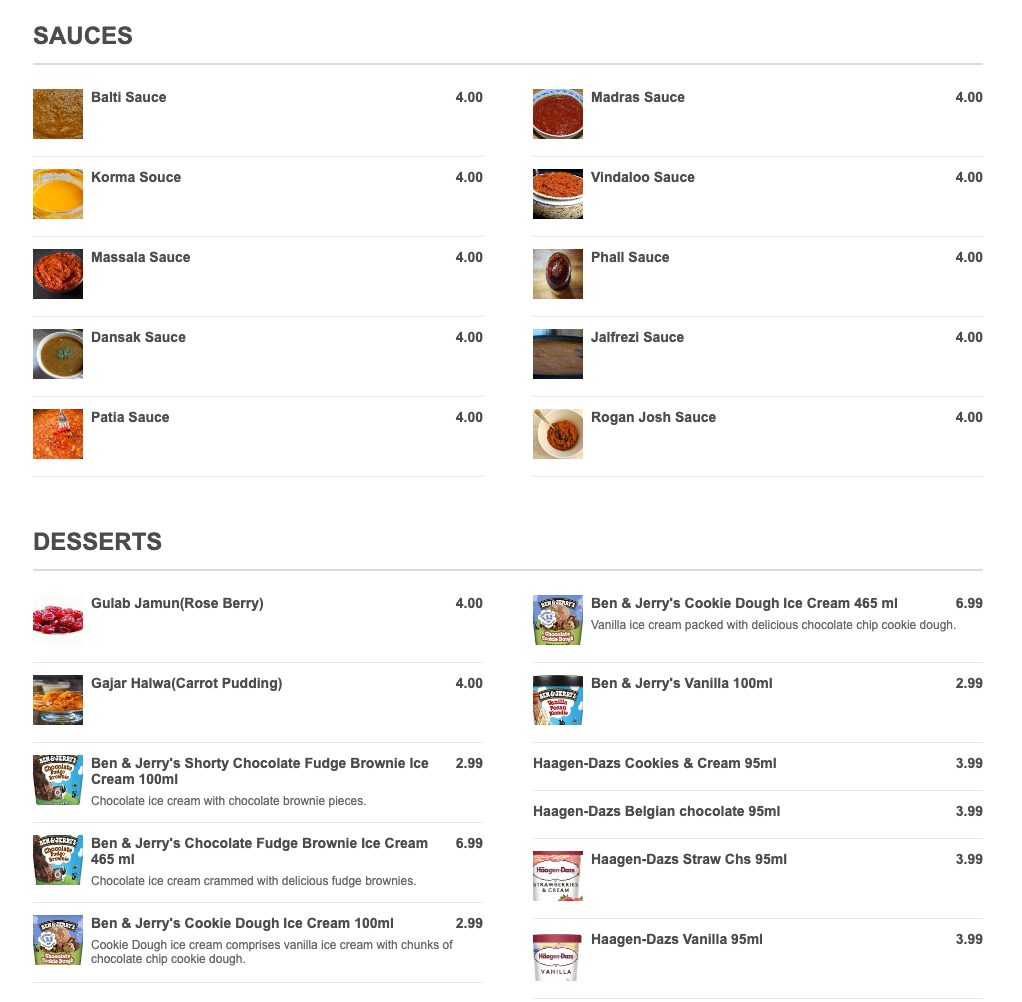Tap Phall Sauce row
Viewport: 1022px width, 1002px height.
click(x=630, y=258)
